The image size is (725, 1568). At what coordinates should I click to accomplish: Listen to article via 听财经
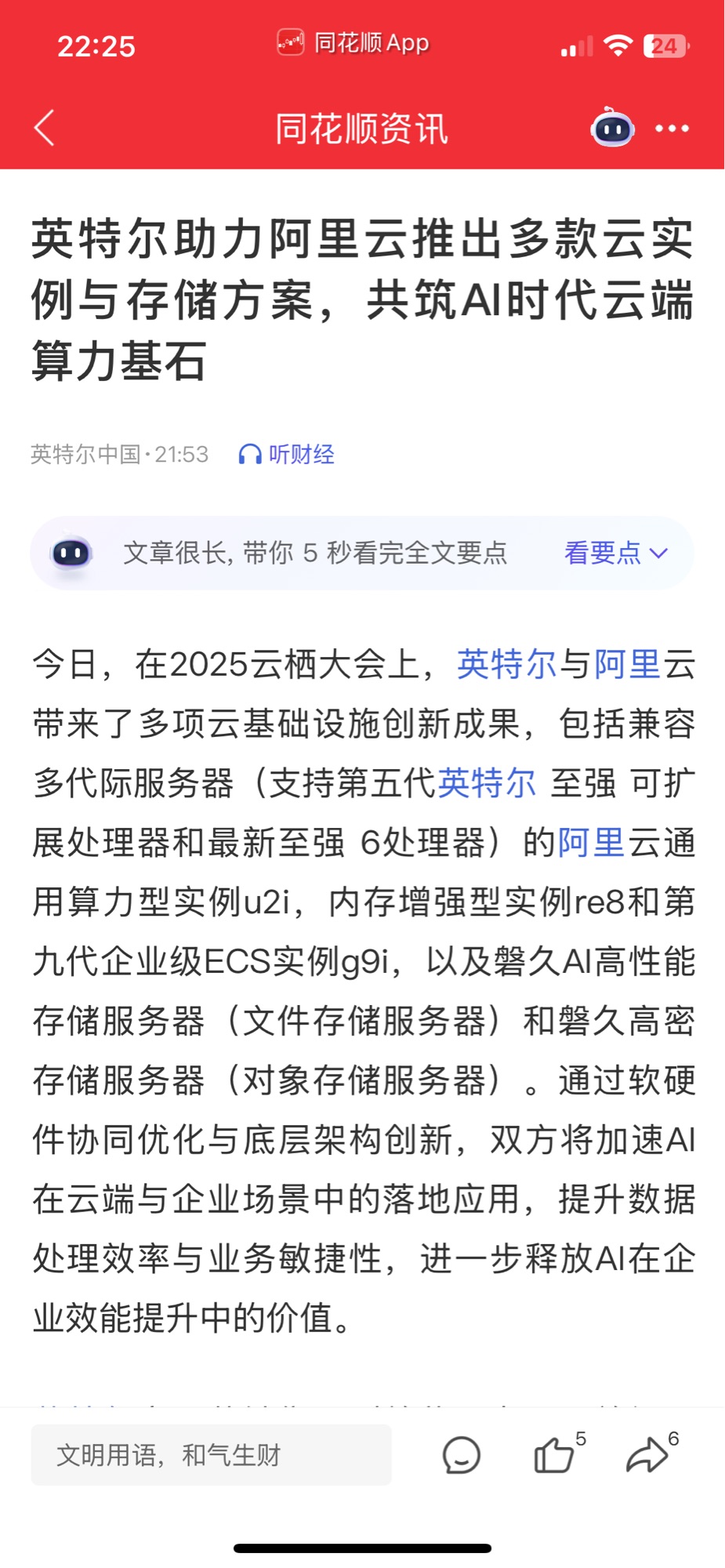click(287, 454)
